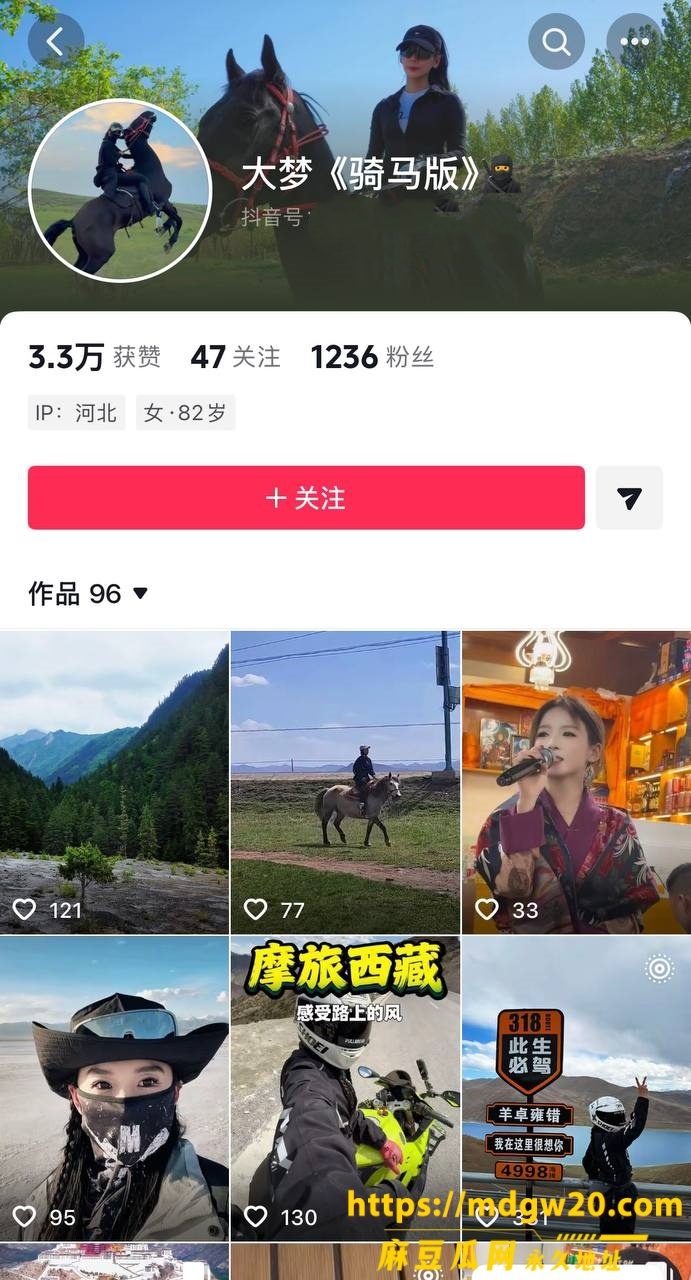Viewport: 691px width, 1280px height.
Task: Follow this user with the red 关注 button
Action: tap(306, 498)
